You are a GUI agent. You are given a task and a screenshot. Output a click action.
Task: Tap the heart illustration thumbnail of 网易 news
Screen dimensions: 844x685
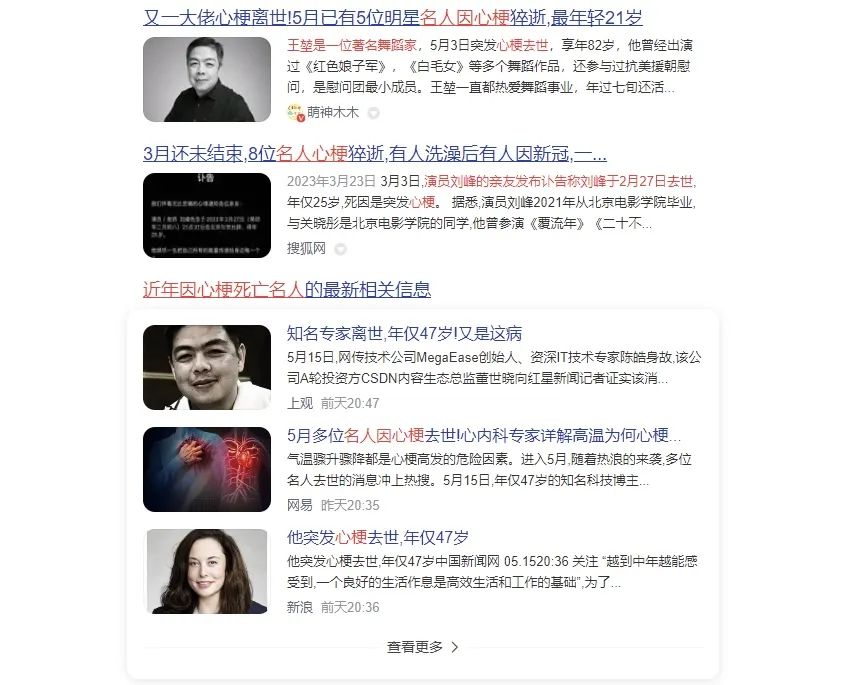[207, 470]
